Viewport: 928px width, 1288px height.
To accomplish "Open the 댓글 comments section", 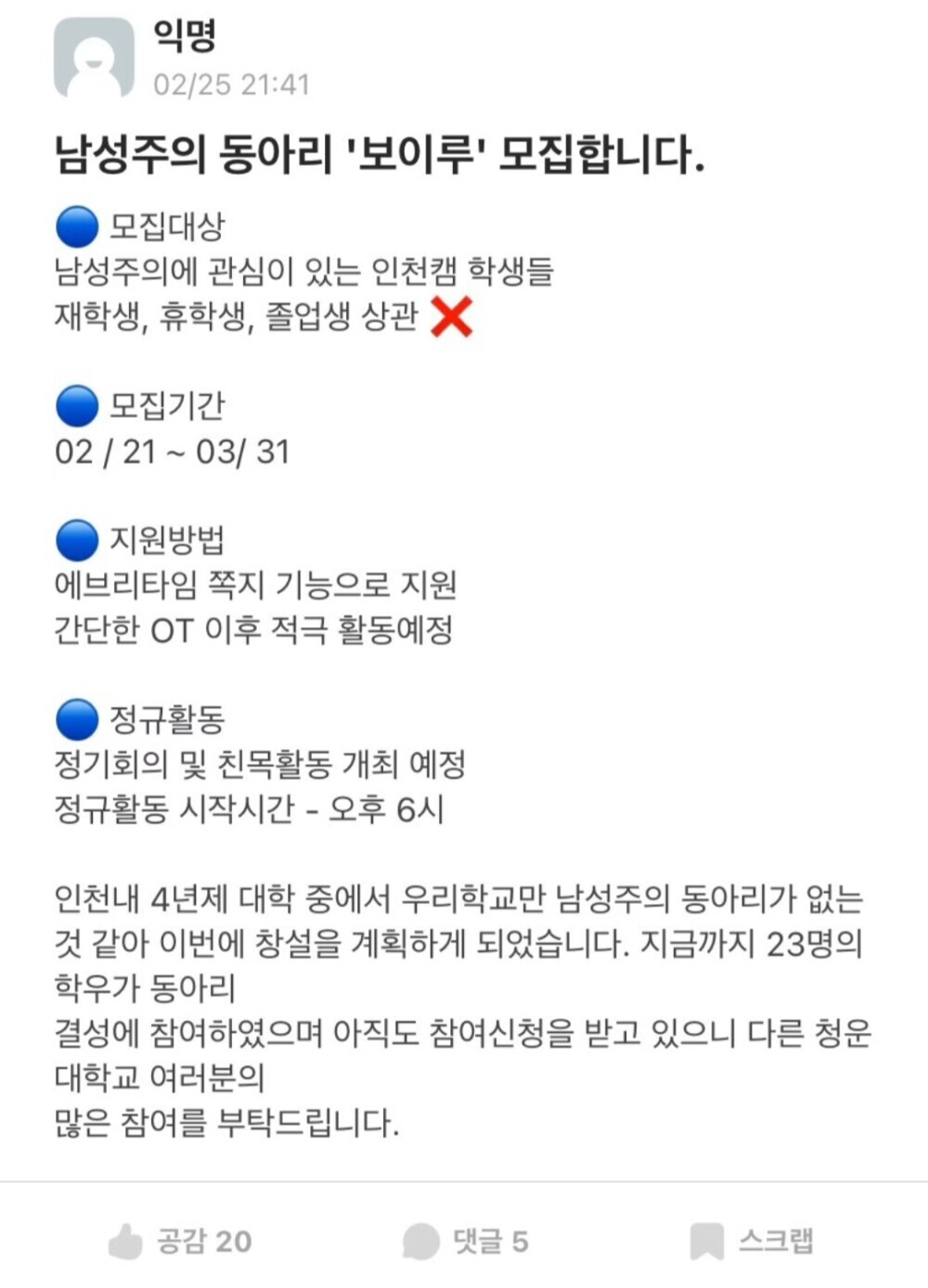I will (x=466, y=1241).
